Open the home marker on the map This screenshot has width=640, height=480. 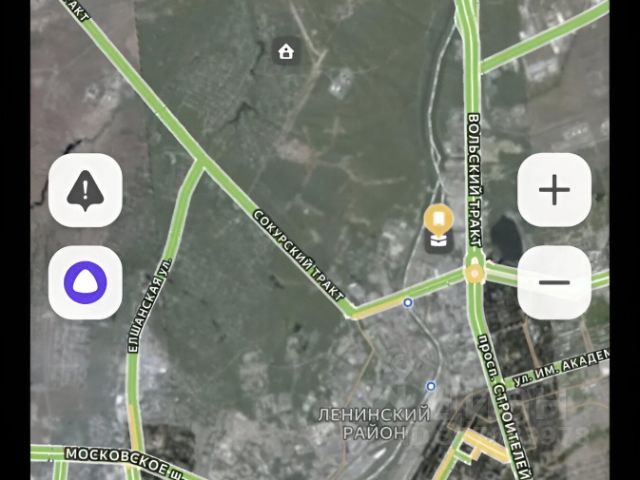click(x=286, y=52)
